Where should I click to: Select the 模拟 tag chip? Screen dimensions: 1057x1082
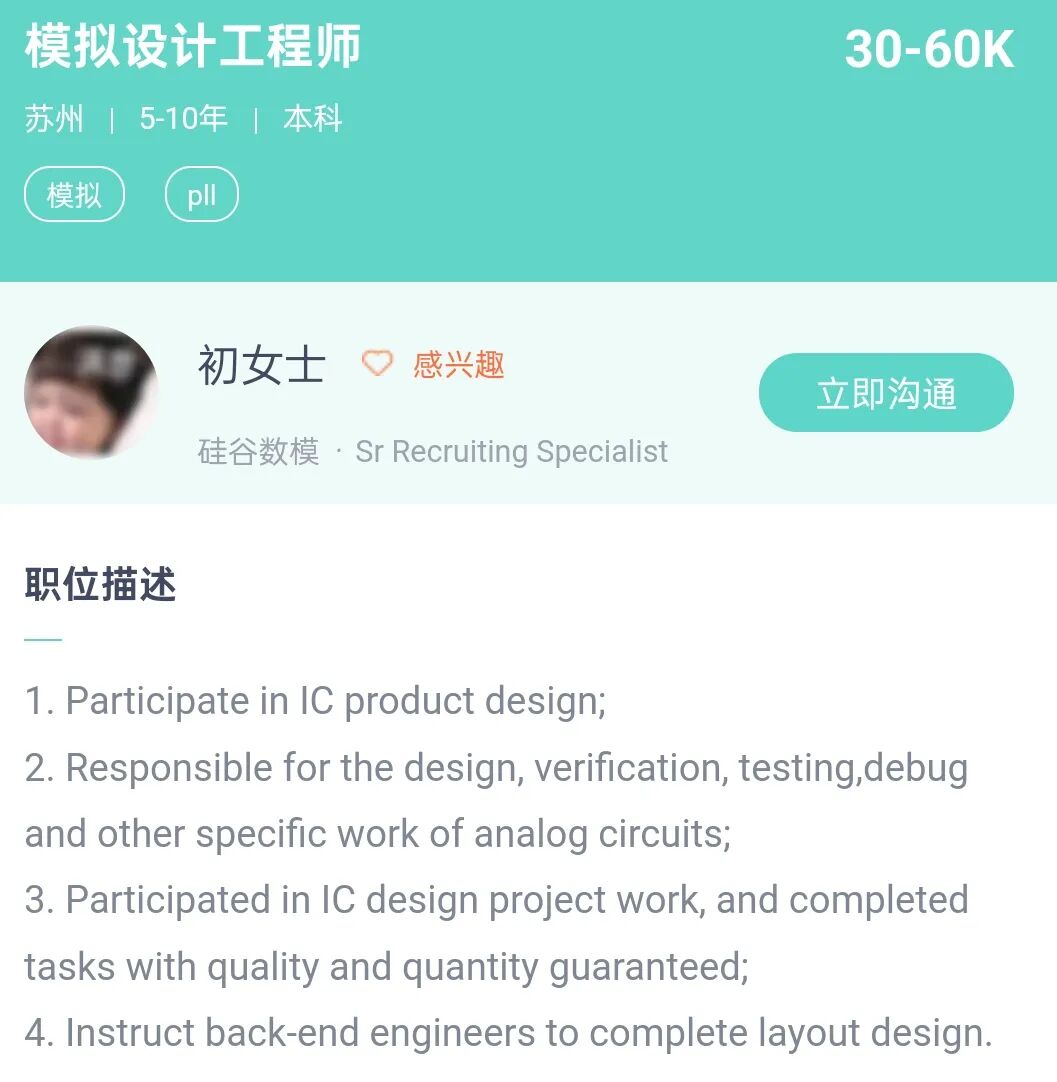pos(74,195)
